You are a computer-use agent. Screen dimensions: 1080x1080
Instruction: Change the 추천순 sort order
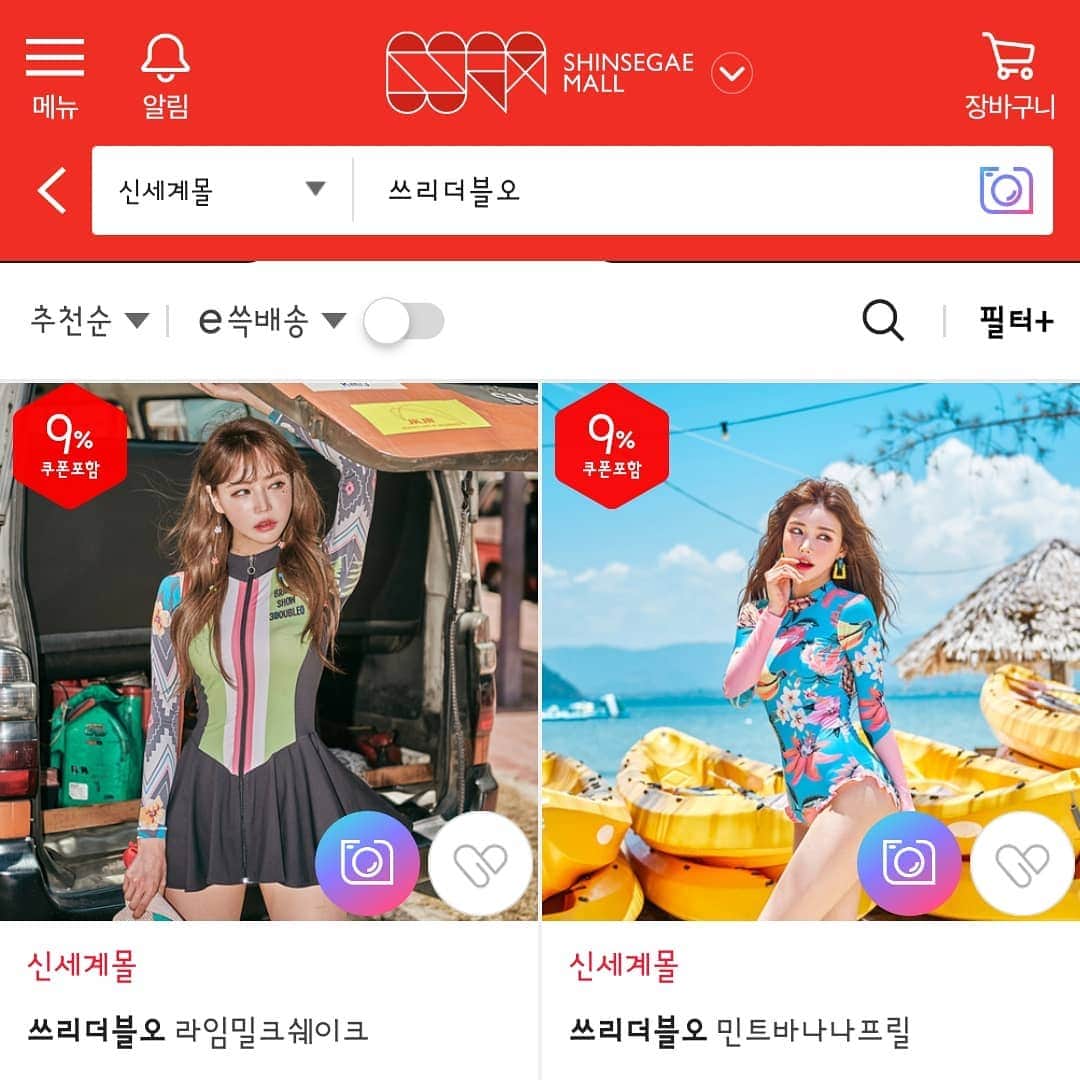[x=90, y=322]
